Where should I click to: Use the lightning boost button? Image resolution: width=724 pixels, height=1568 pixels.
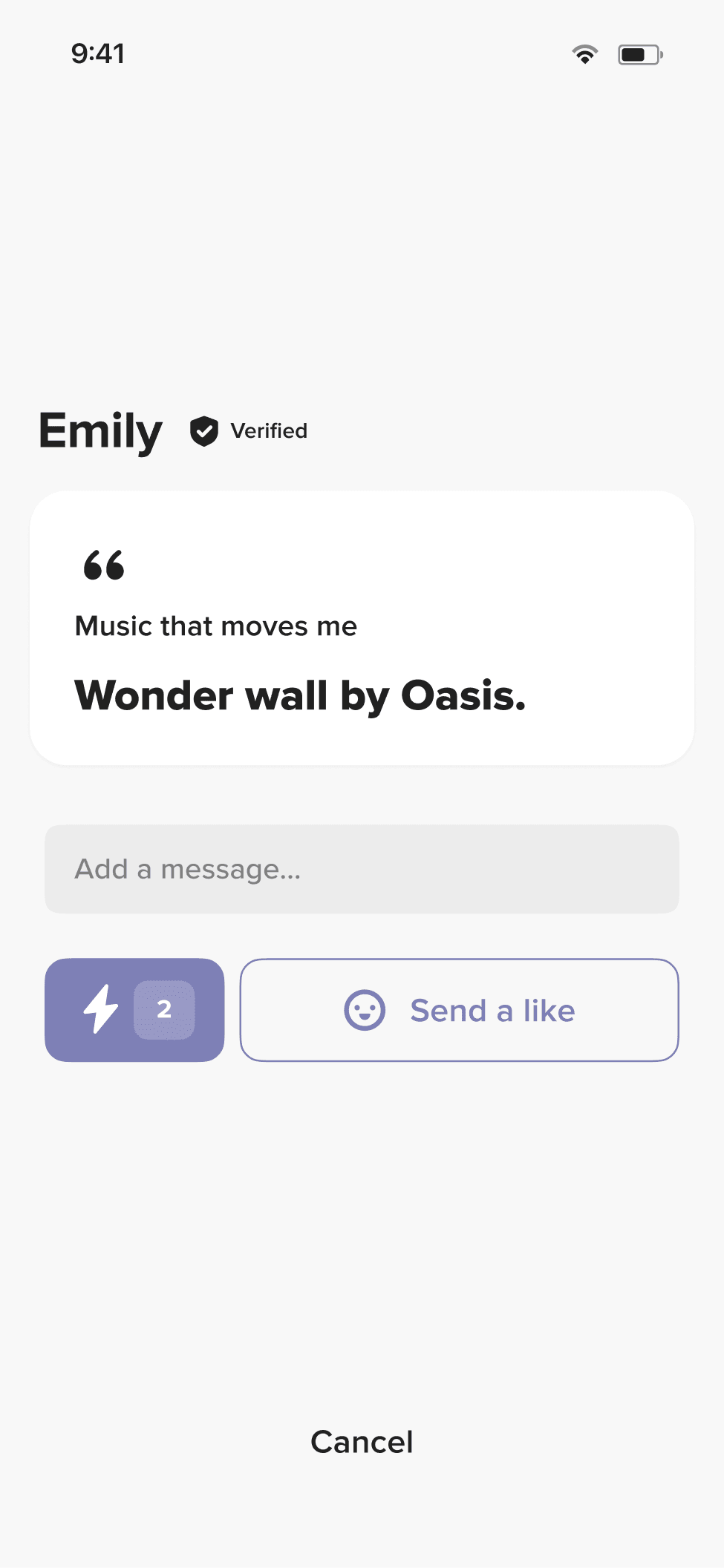(x=134, y=1010)
